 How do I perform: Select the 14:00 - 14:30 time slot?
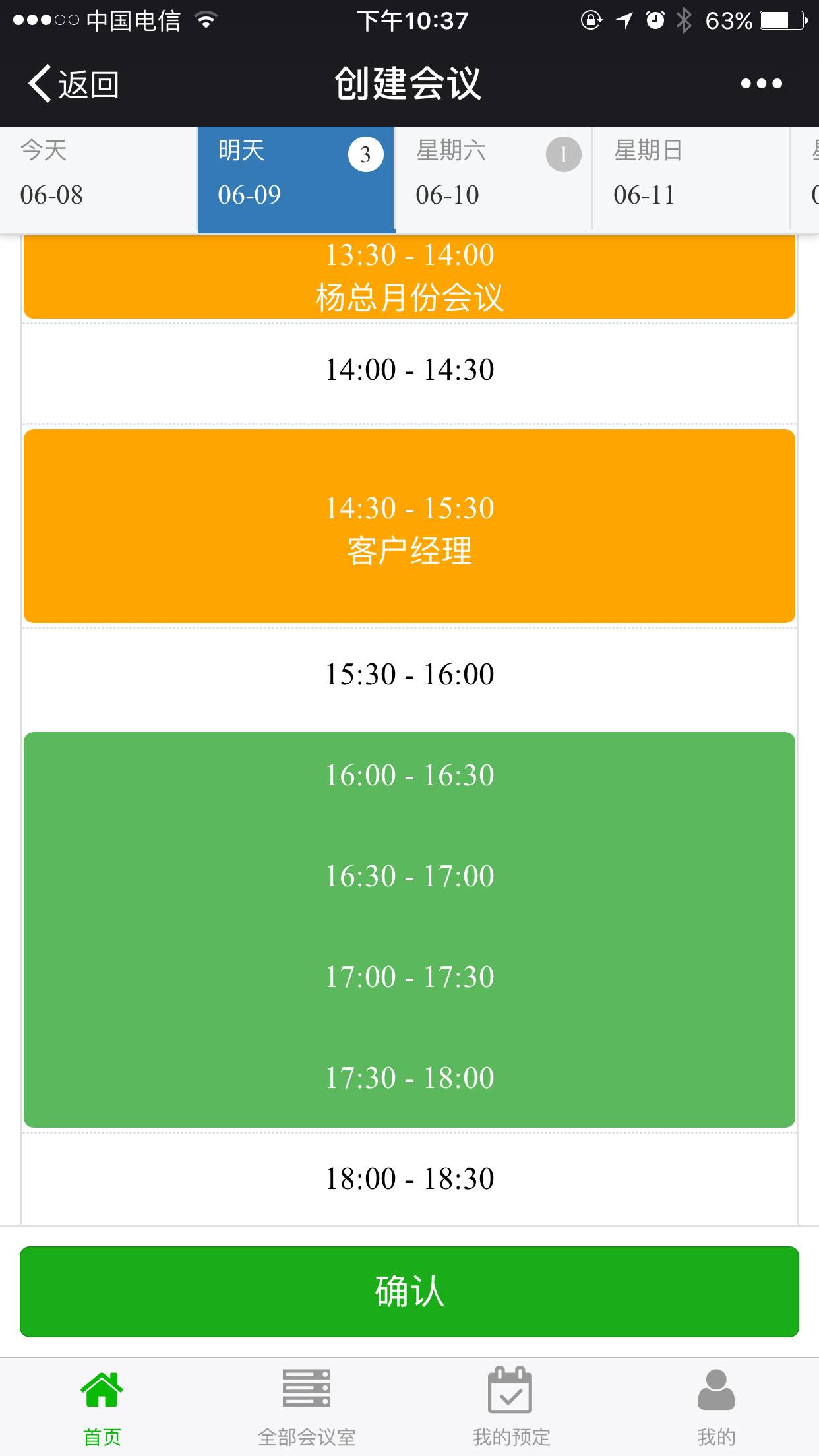(x=409, y=370)
